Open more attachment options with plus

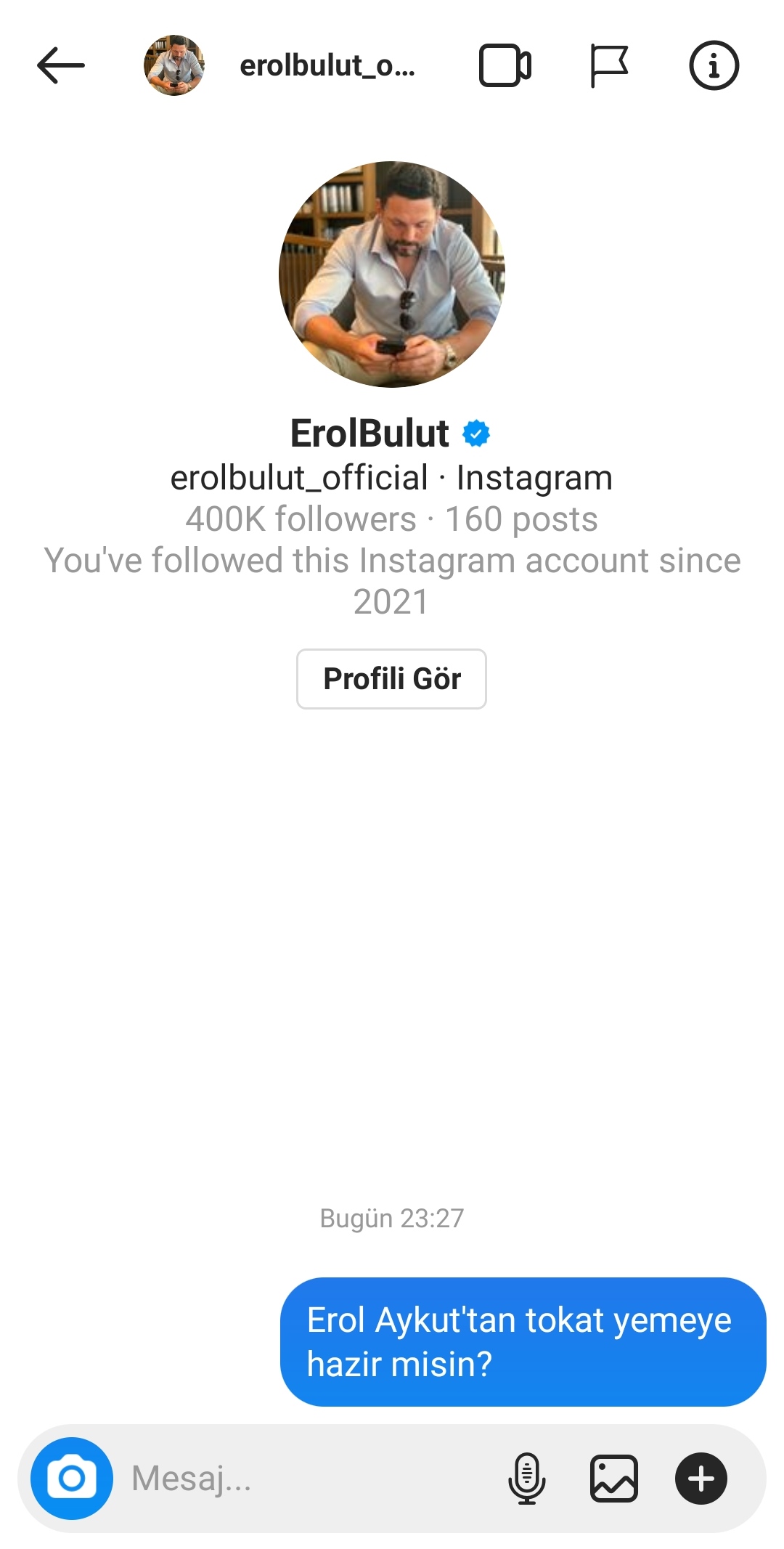coord(701,1478)
